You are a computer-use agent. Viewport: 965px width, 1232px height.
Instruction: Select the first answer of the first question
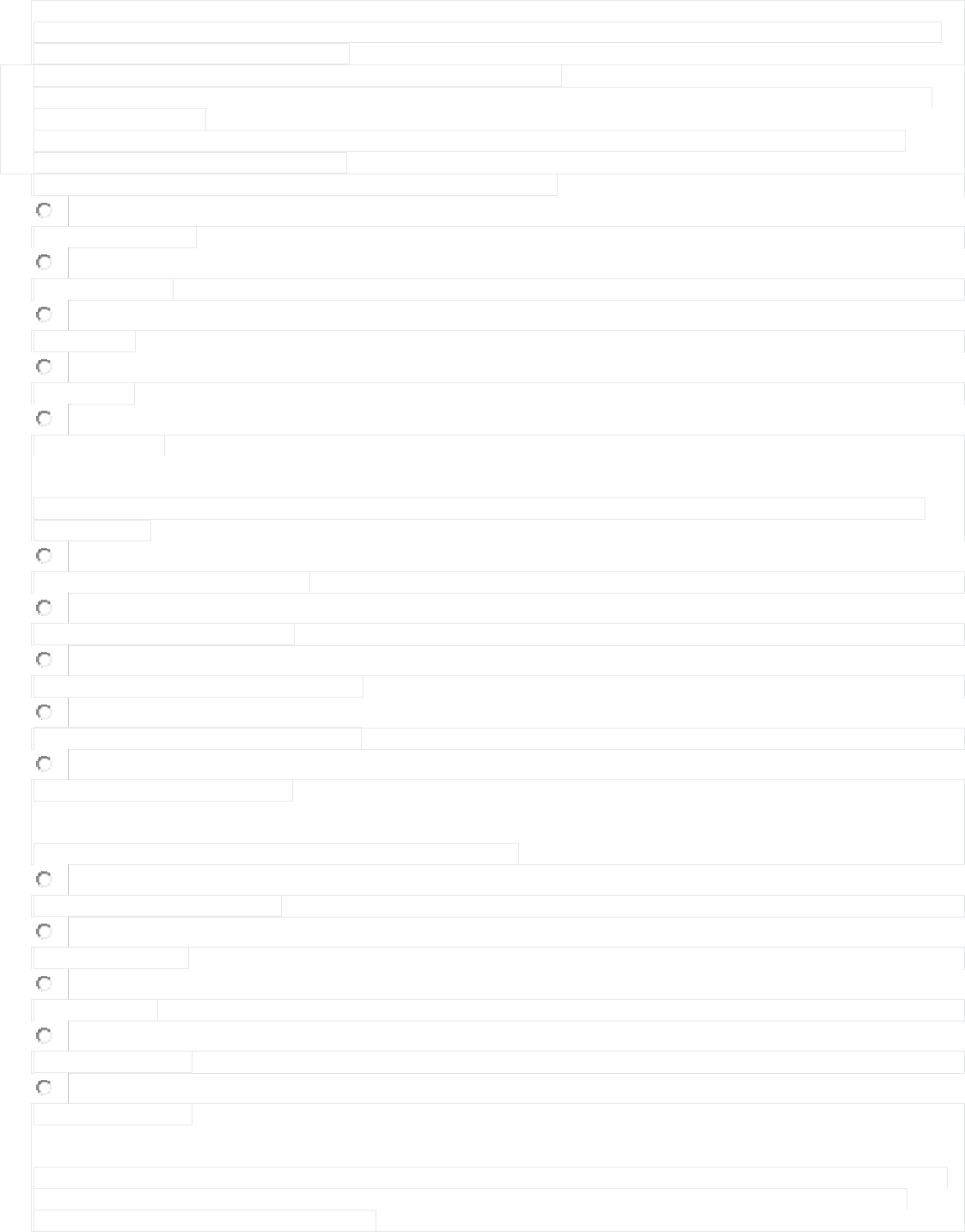tap(44, 210)
